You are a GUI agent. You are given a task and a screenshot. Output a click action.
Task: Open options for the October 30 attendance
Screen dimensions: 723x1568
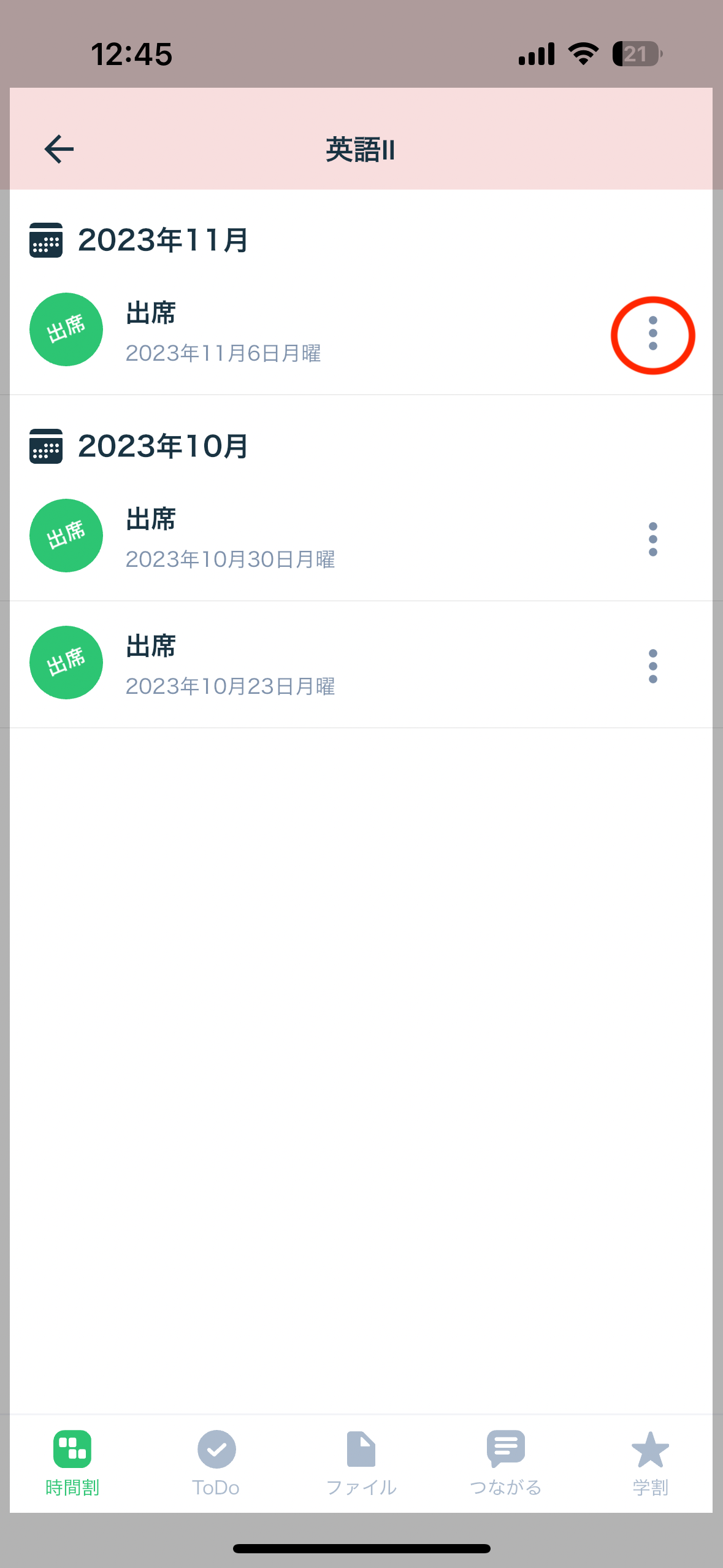point(652,539)
